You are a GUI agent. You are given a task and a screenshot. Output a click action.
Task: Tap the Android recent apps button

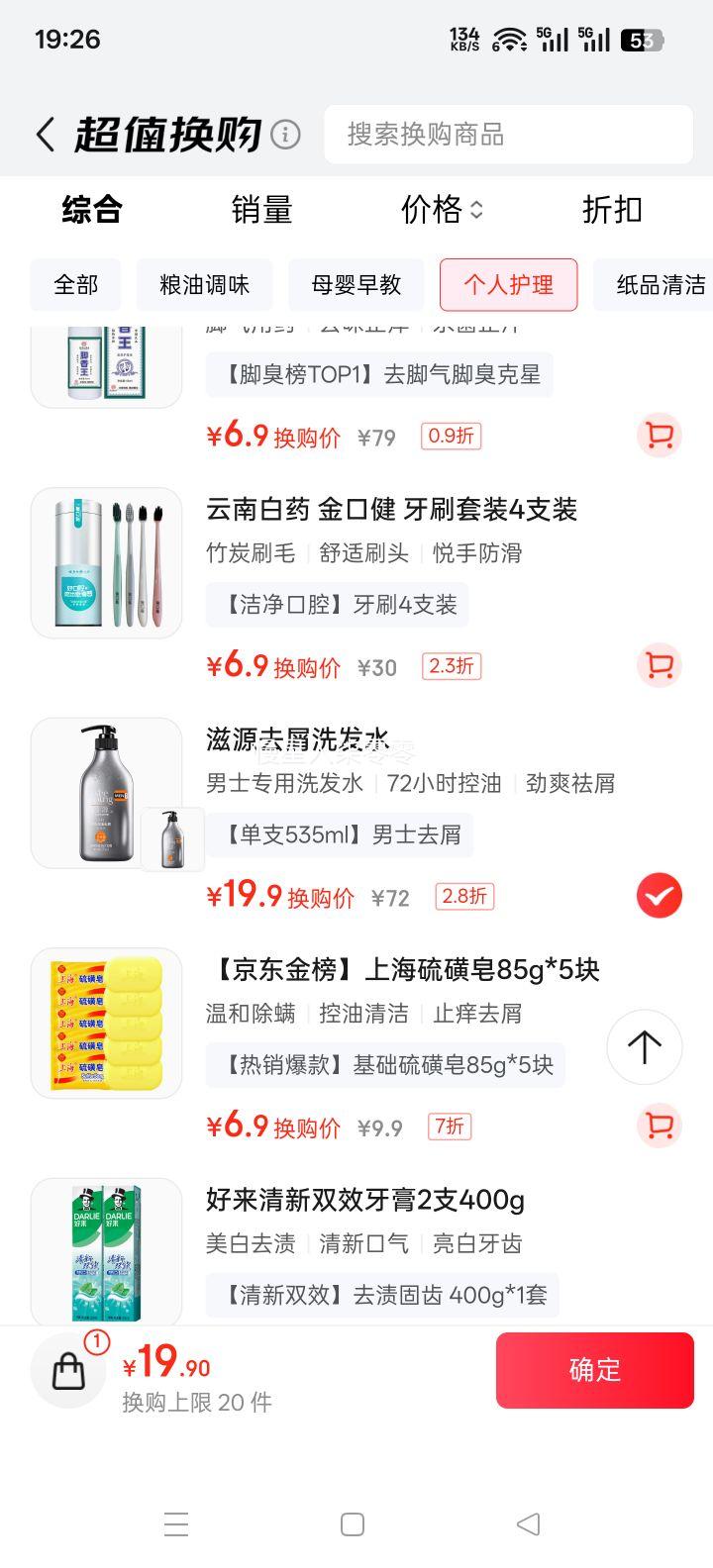tap(176, 1524)
